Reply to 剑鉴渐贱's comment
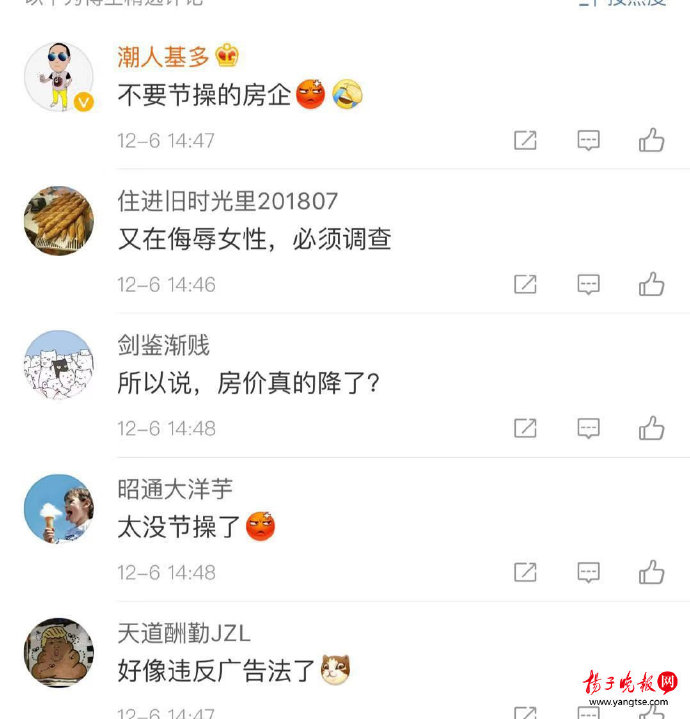Viewport: 690px width, 719px height. click(589, 428)
